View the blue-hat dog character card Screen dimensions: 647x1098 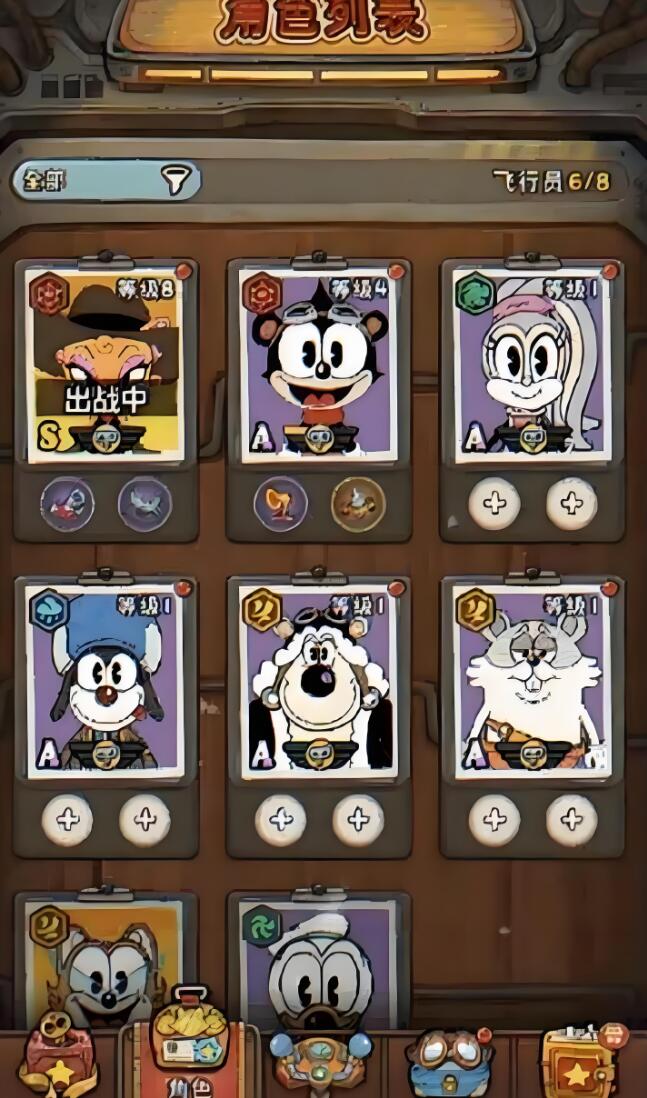coord(105,680)
